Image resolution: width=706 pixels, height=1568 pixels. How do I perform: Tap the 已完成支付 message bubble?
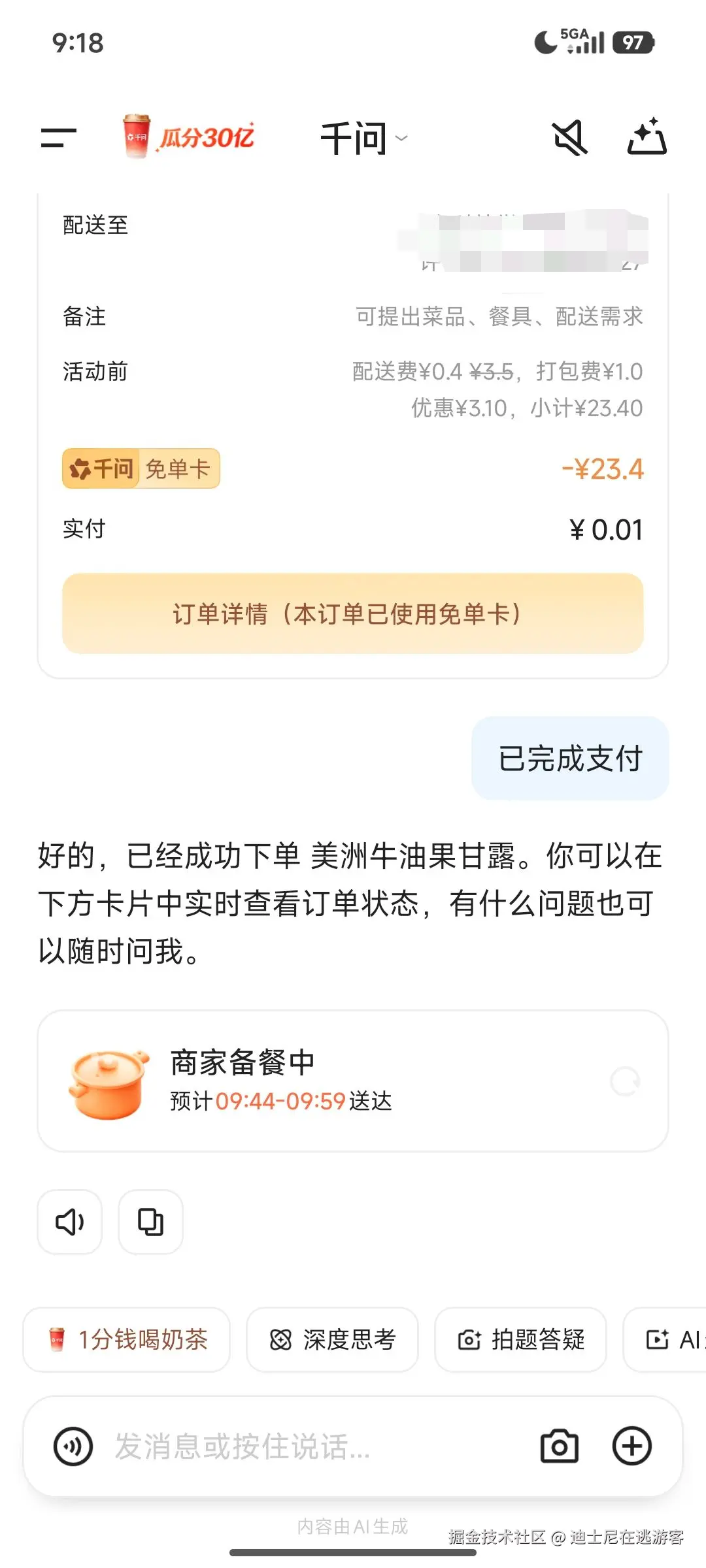click(569, 758)
